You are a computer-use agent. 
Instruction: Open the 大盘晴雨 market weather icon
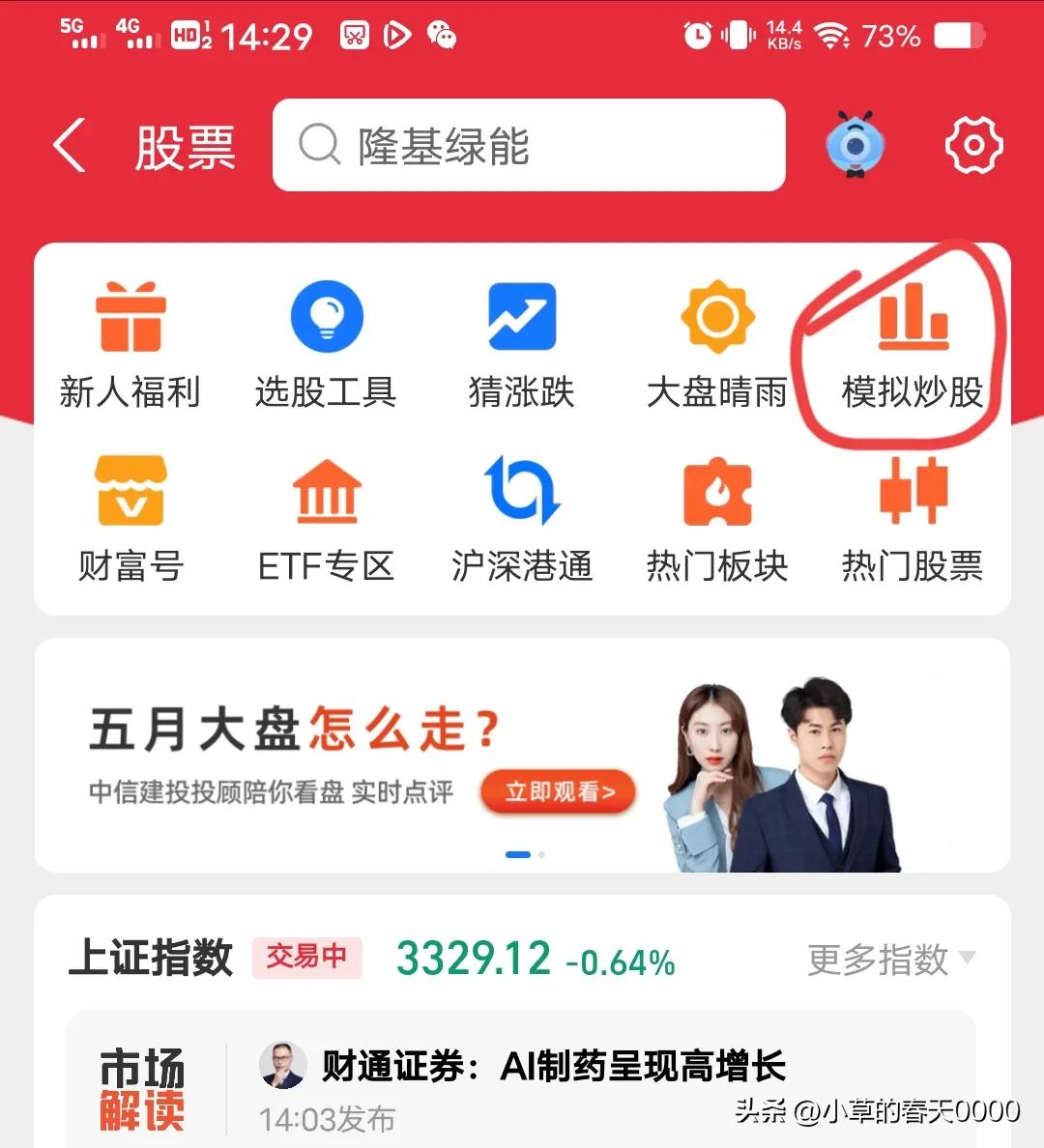(715, 343)
